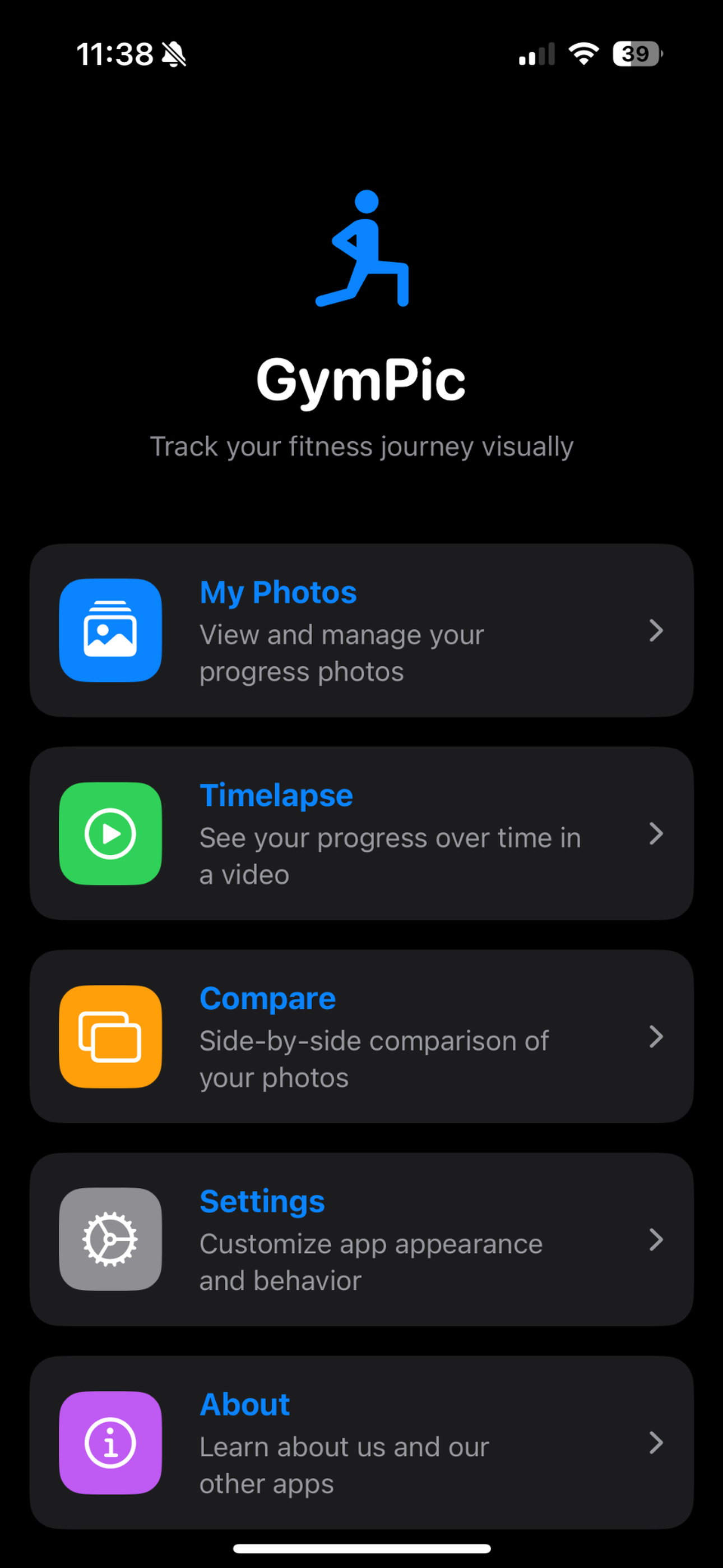The height and width of the screenshot is (1568, 723).
Task: Tap the purple About info icon
Action: pyautogui.click(x=110, y=1442)
